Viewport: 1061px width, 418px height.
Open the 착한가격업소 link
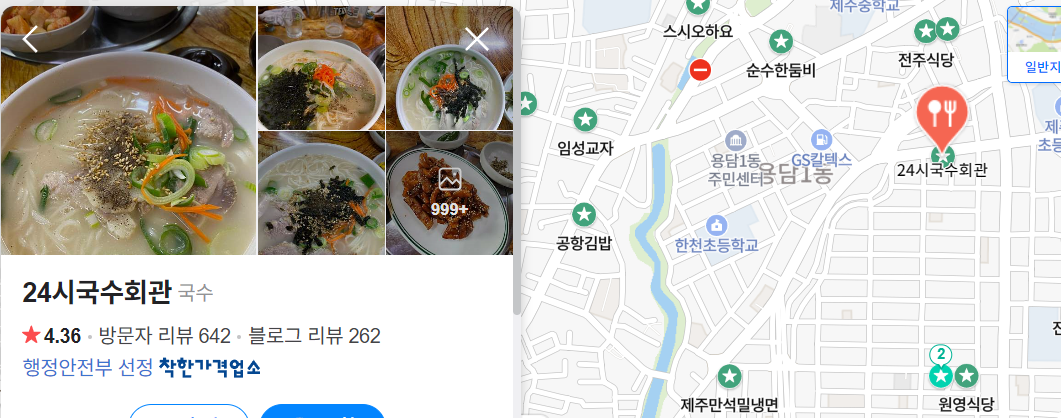(x=210, y=366)
